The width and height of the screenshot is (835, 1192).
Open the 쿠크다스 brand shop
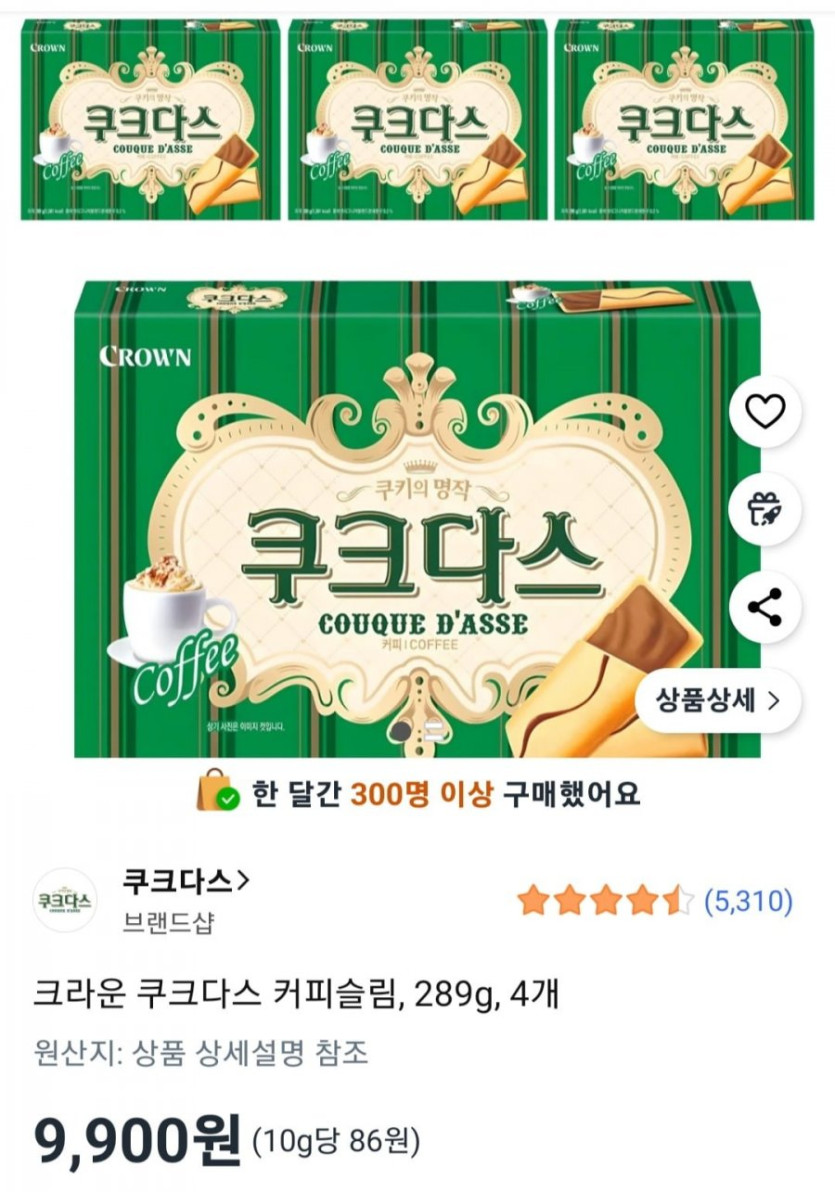click(x=185, y=881)
